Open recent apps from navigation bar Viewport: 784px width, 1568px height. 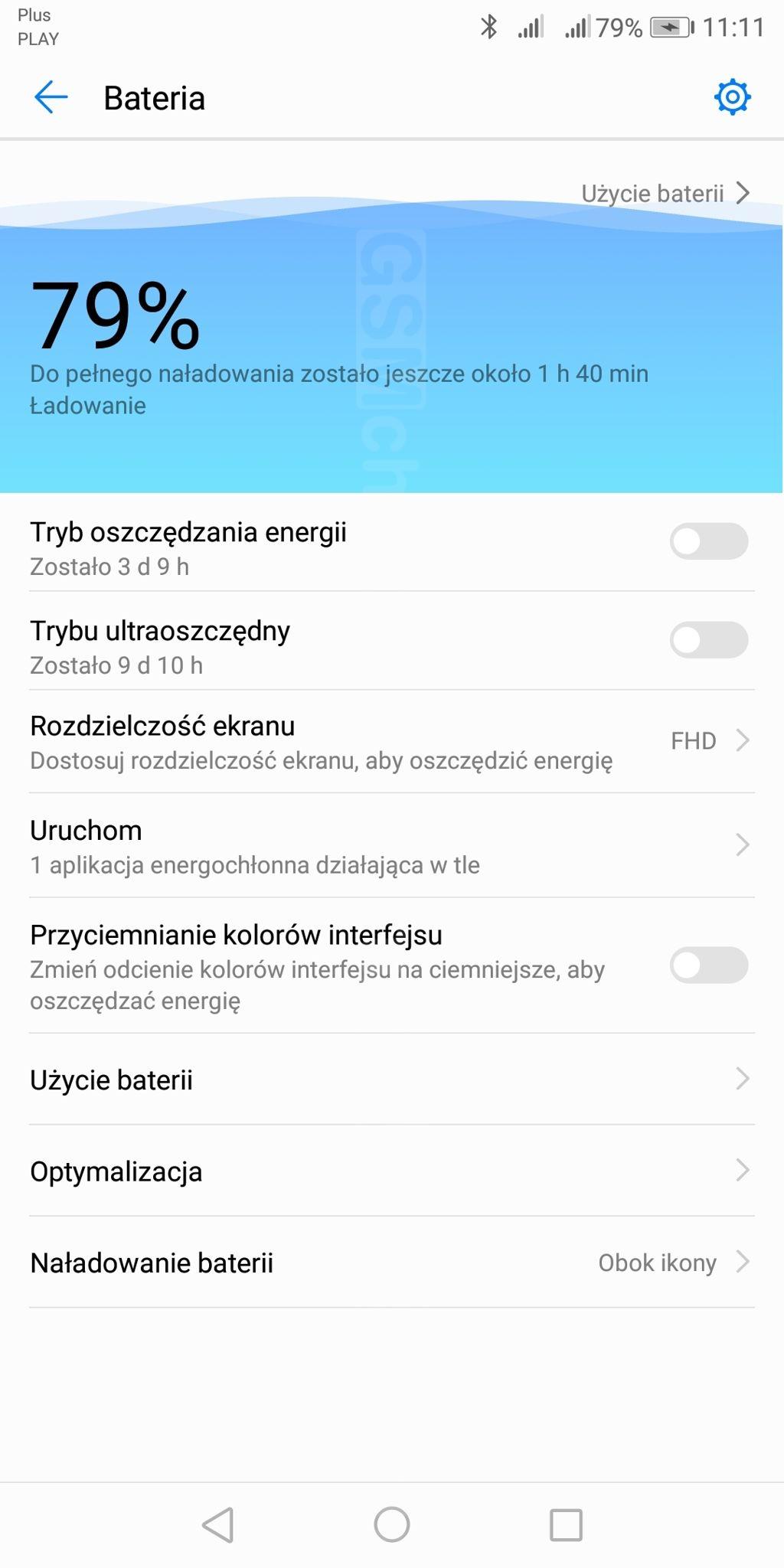pos(566,1524)
